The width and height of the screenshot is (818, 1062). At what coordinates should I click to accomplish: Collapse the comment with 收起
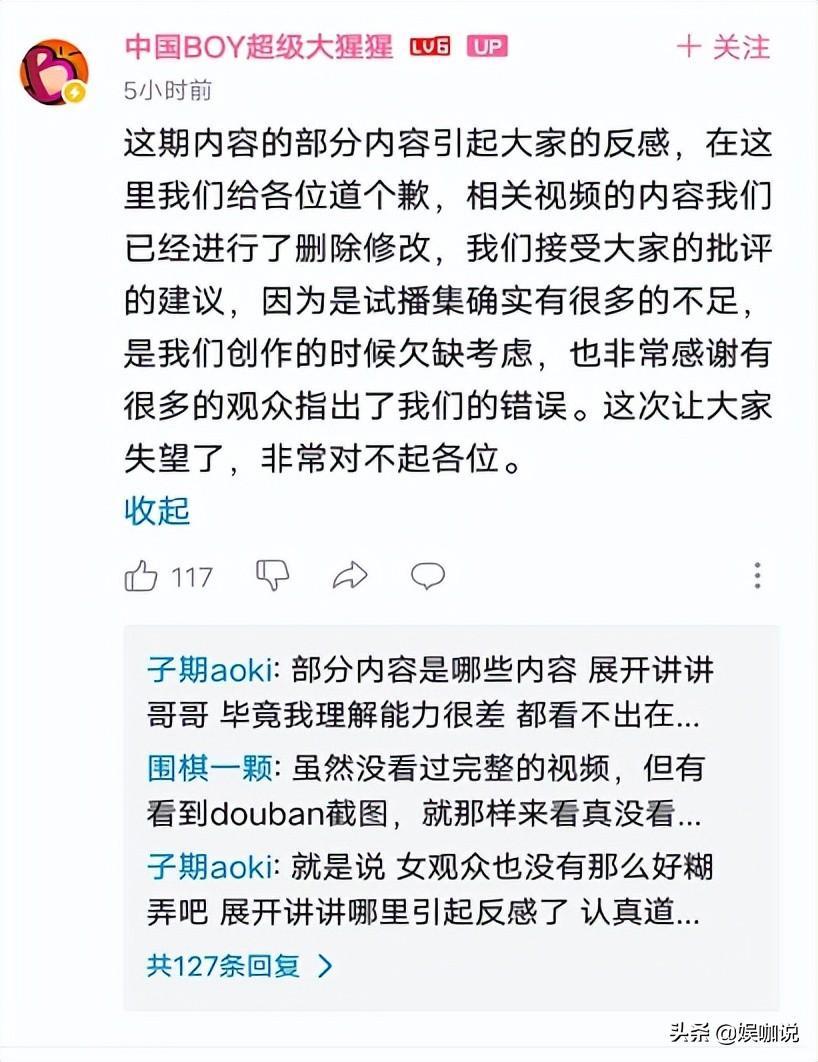click(156, 511)
